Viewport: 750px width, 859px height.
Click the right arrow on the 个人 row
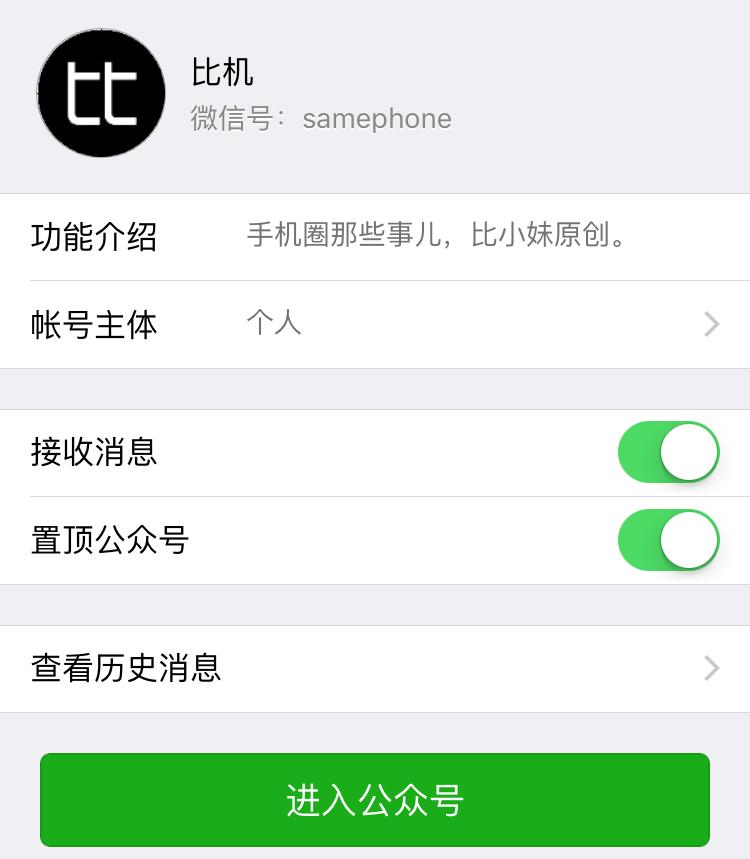[710, 325]
